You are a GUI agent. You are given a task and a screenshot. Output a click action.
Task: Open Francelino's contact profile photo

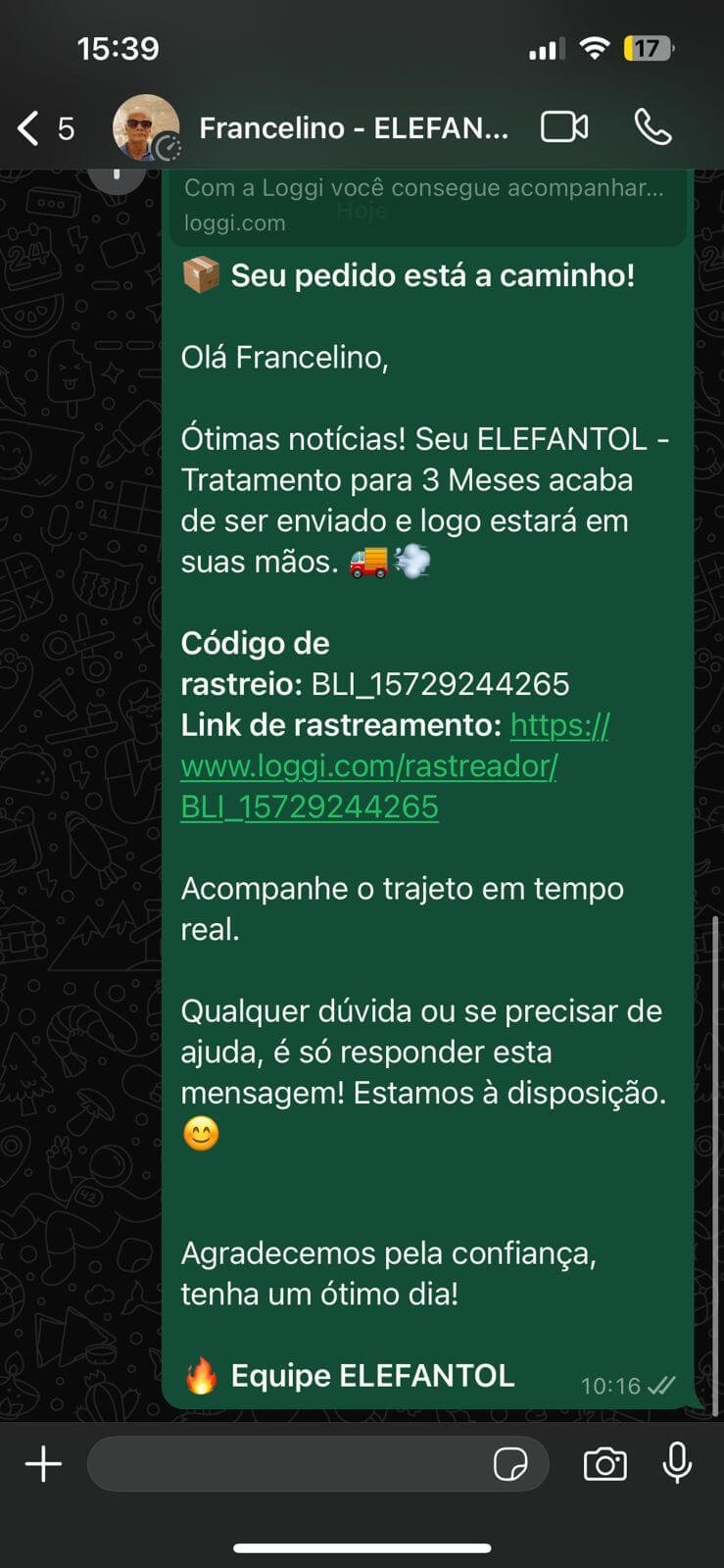coord(146,127)
